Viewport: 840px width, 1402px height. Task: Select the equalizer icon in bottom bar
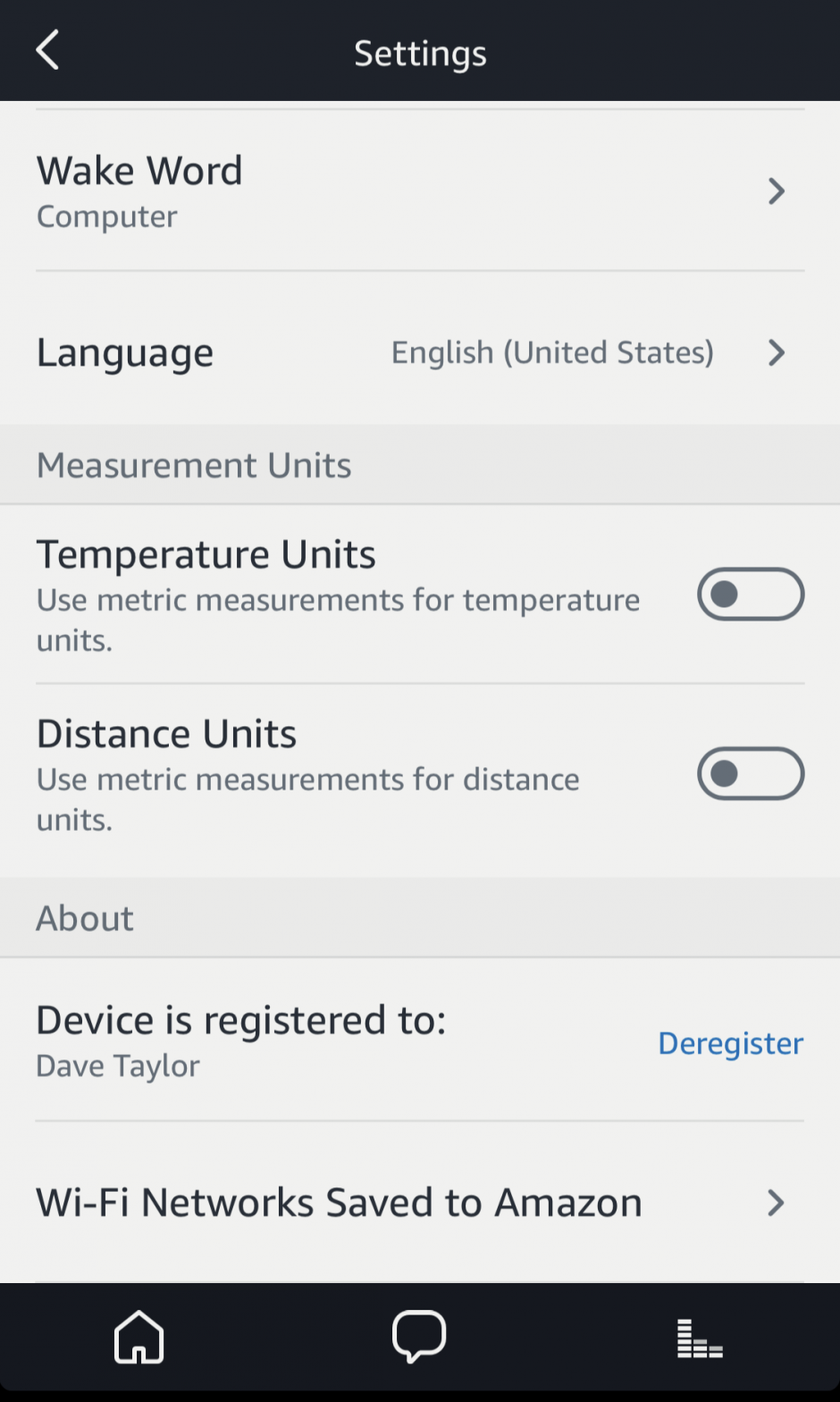(x=700, y=1337)
